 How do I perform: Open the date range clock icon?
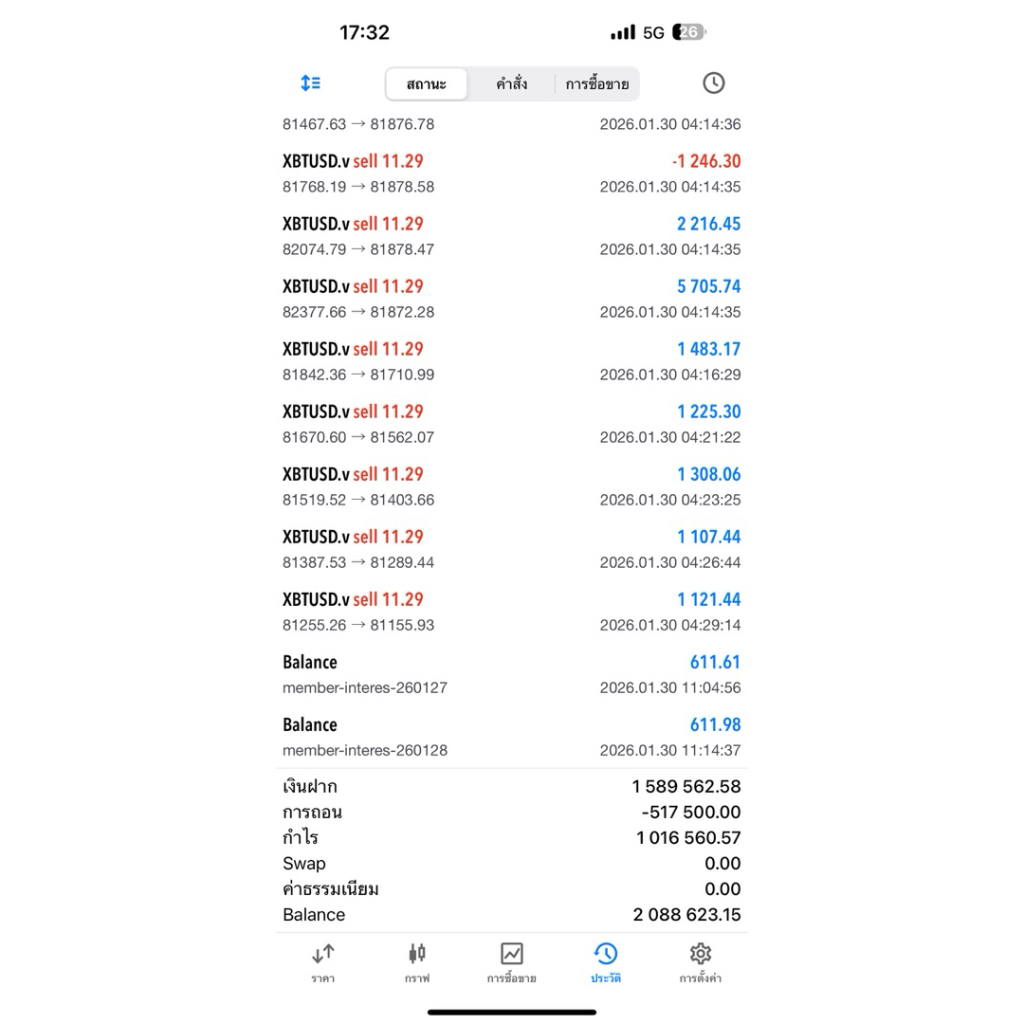click(713, 83)
